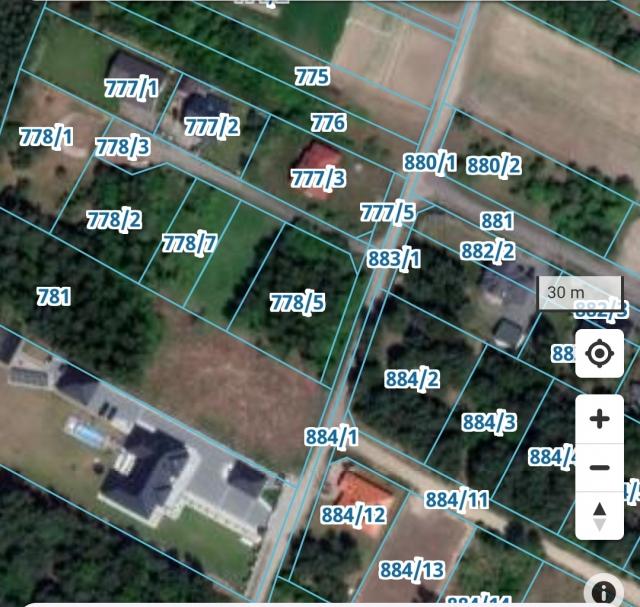
Task: Open the map info button
Action: tap(603, 591)
